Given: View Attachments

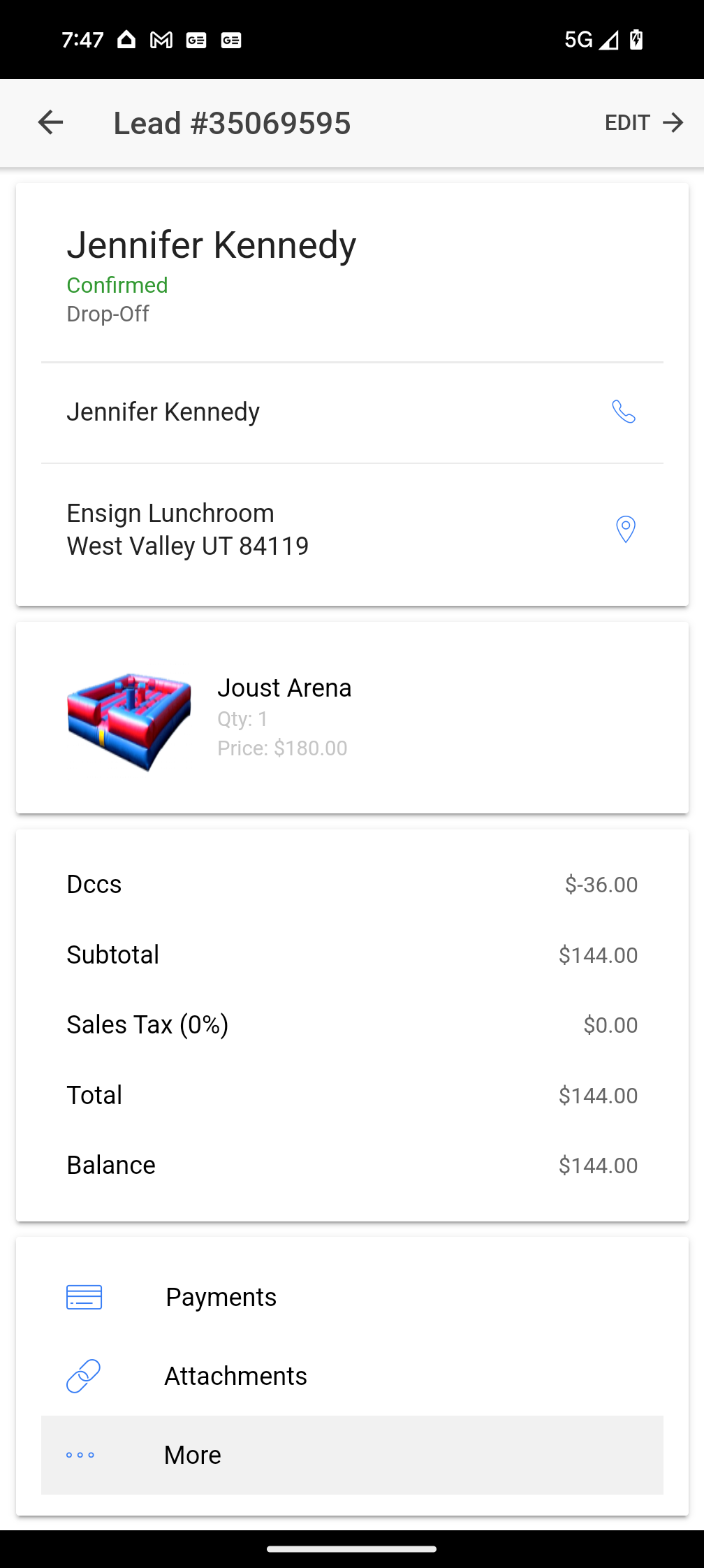Looking at the screenshot, I should coord(235,1376).
